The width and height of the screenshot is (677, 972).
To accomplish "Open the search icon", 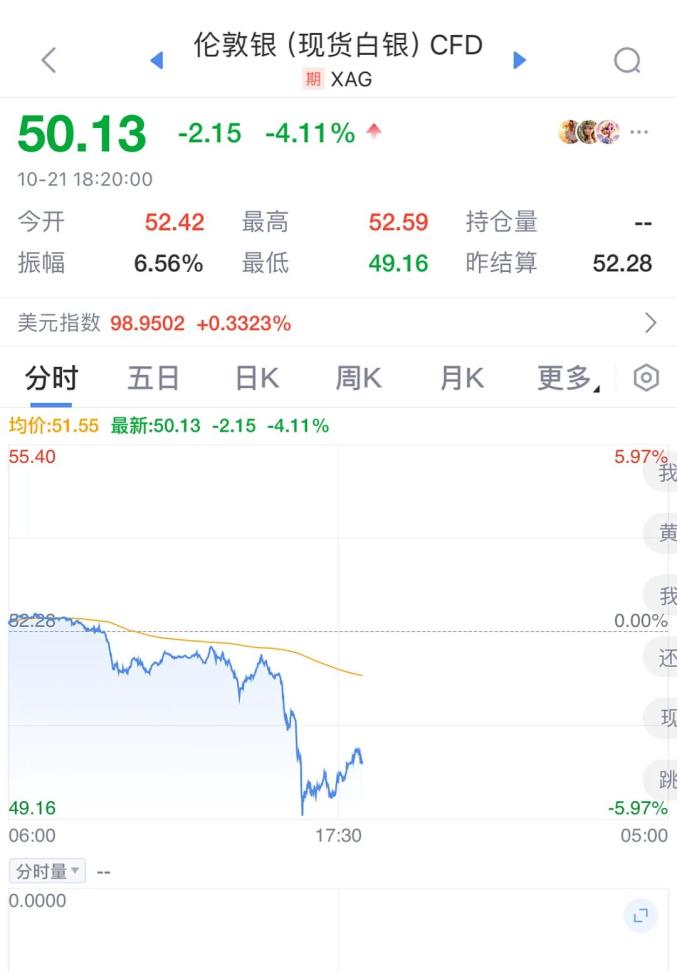I will (x=627, y=60).
